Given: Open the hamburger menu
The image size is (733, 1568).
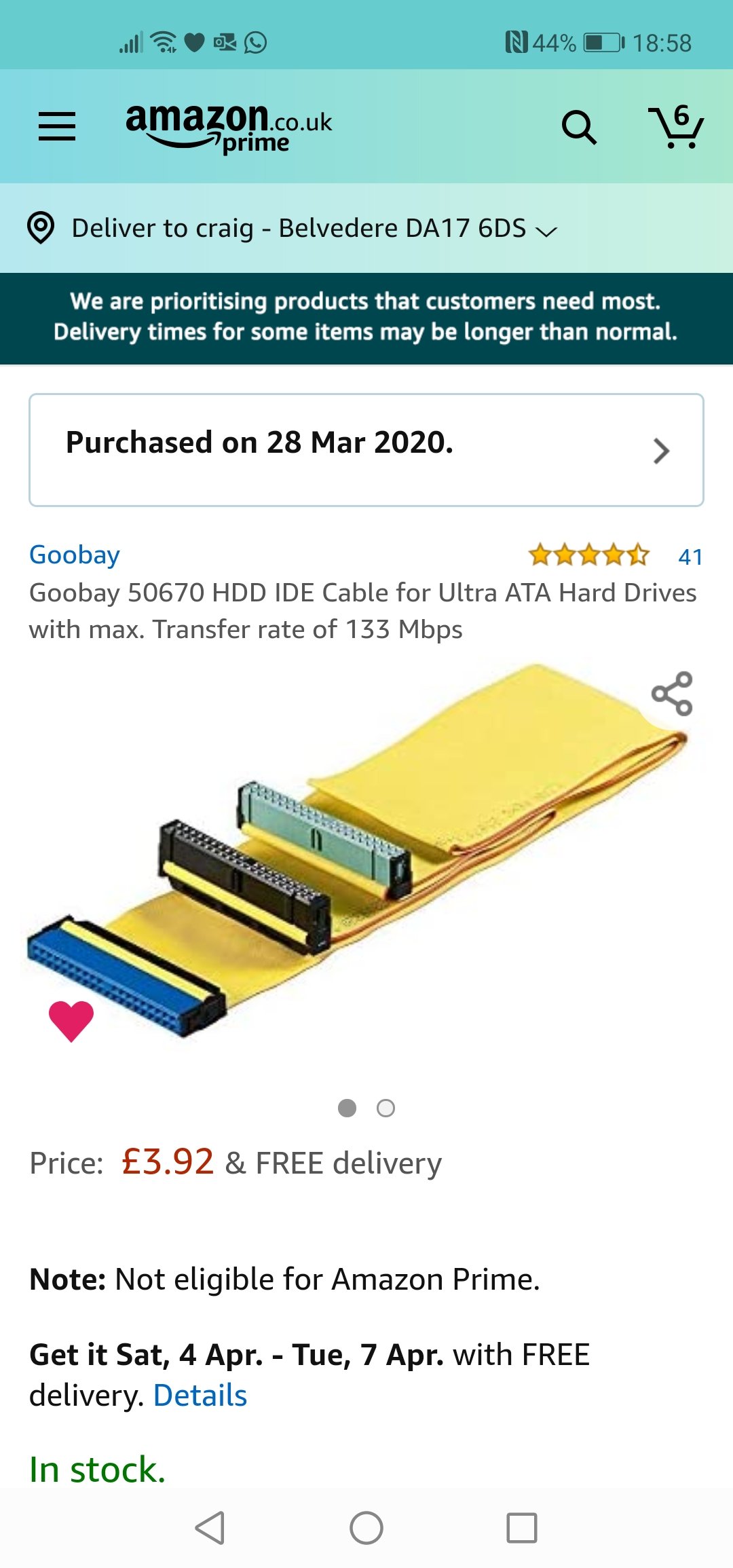Looking at the screenshot, I should click(57, 126).
